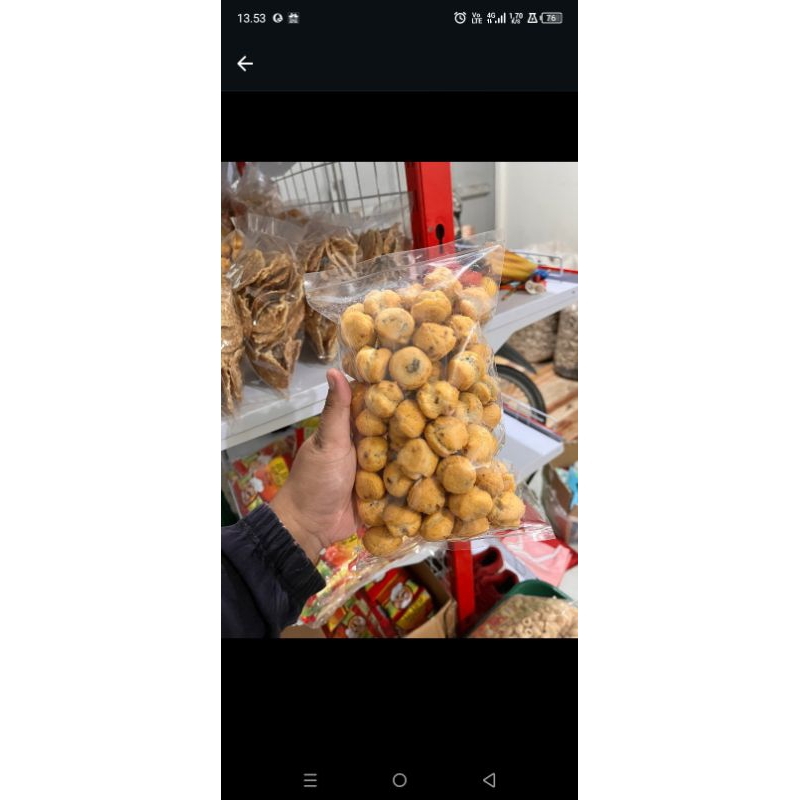This screenshot has width=800, height=800.
Task: Go back using the top arrow
Action: [245, 64]
